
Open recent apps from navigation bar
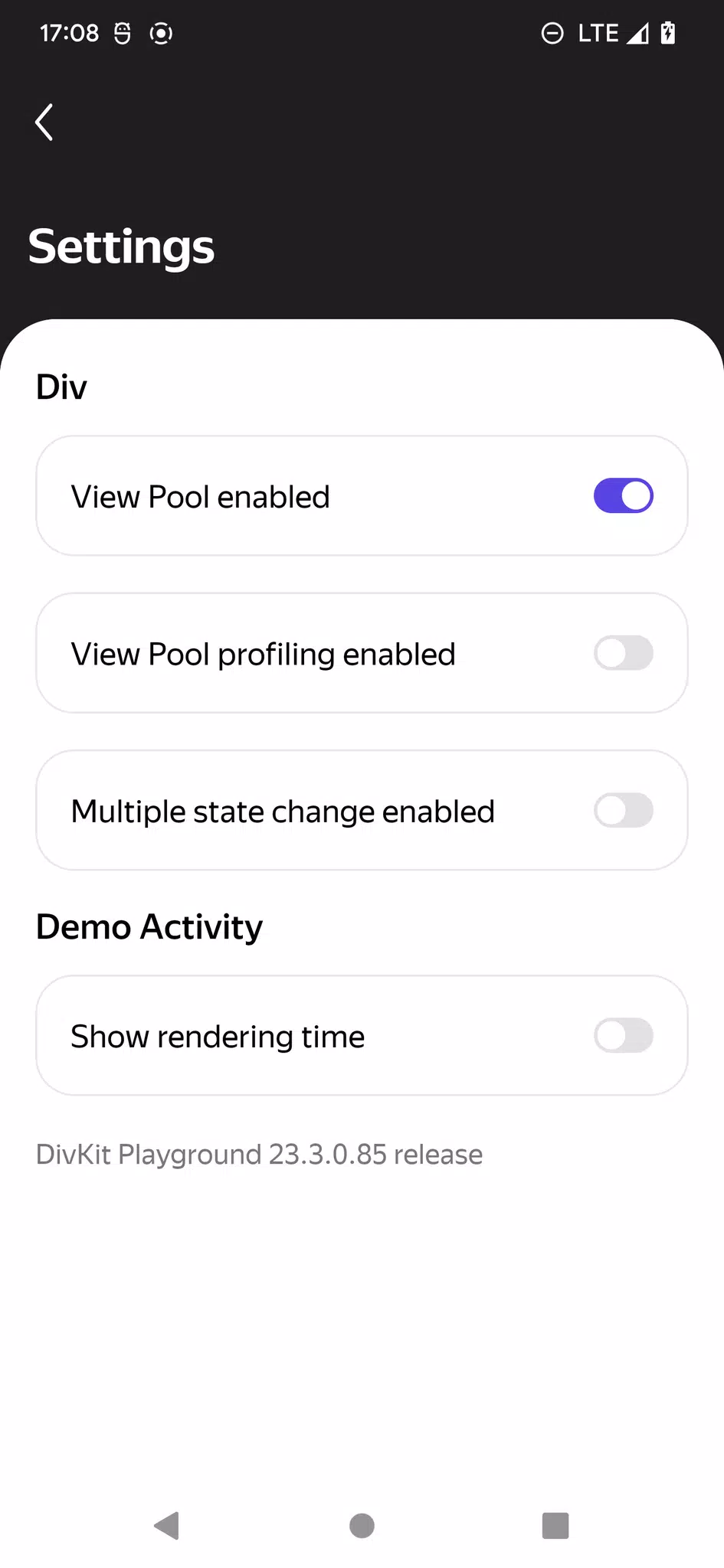555,1525
